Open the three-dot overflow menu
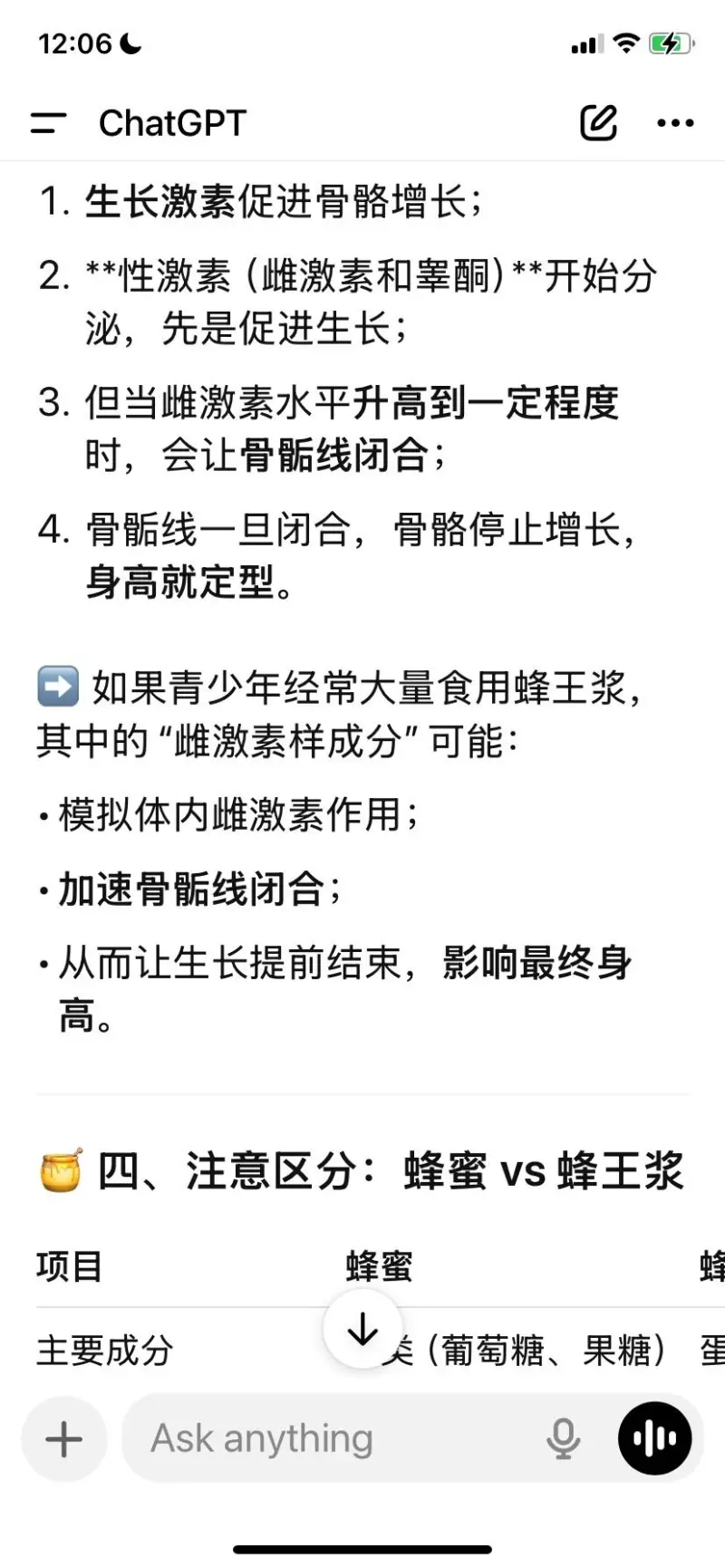 [x=675, y=123]
